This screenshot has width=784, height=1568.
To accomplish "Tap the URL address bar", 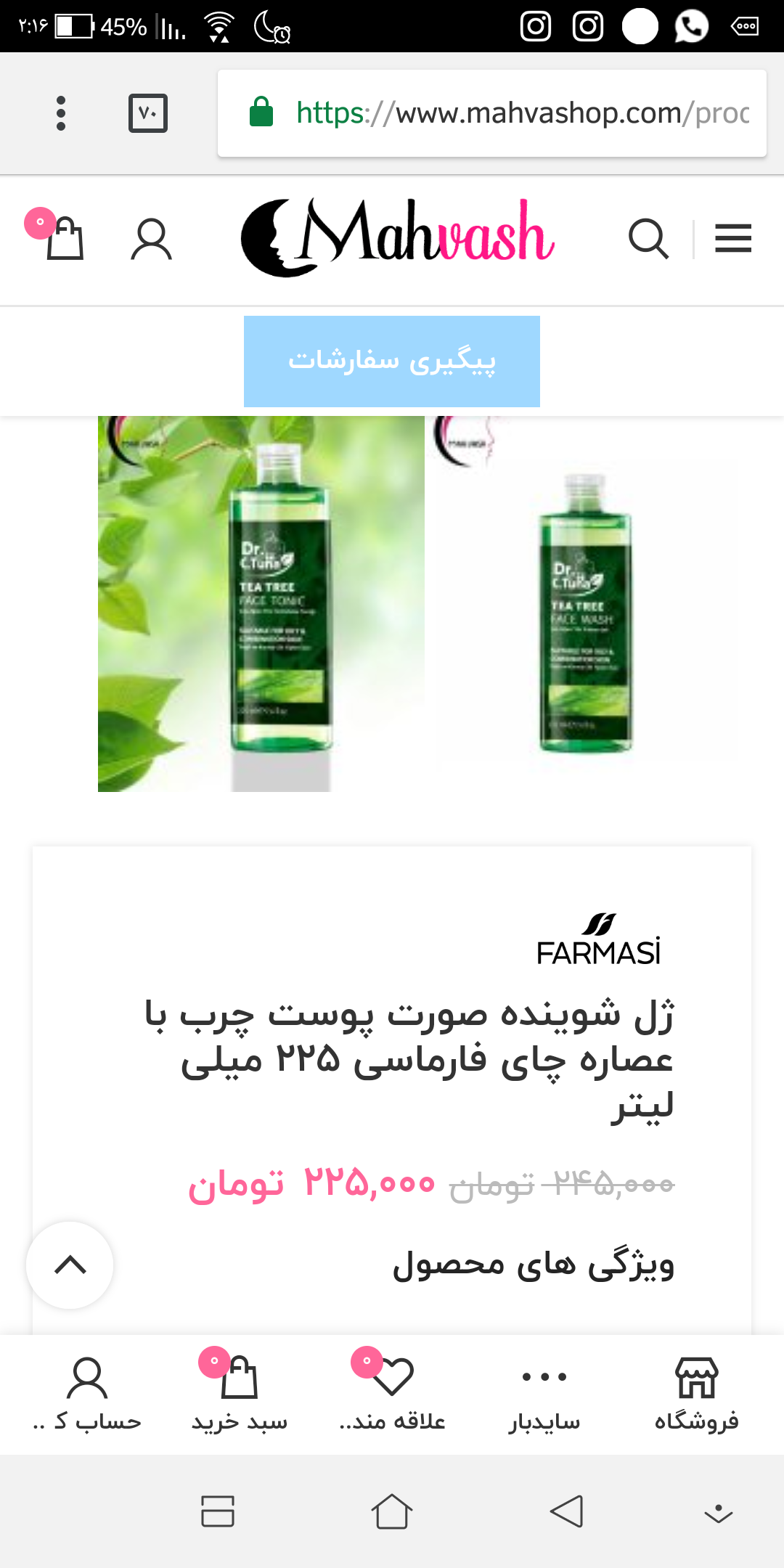I will tap(492, 113).
